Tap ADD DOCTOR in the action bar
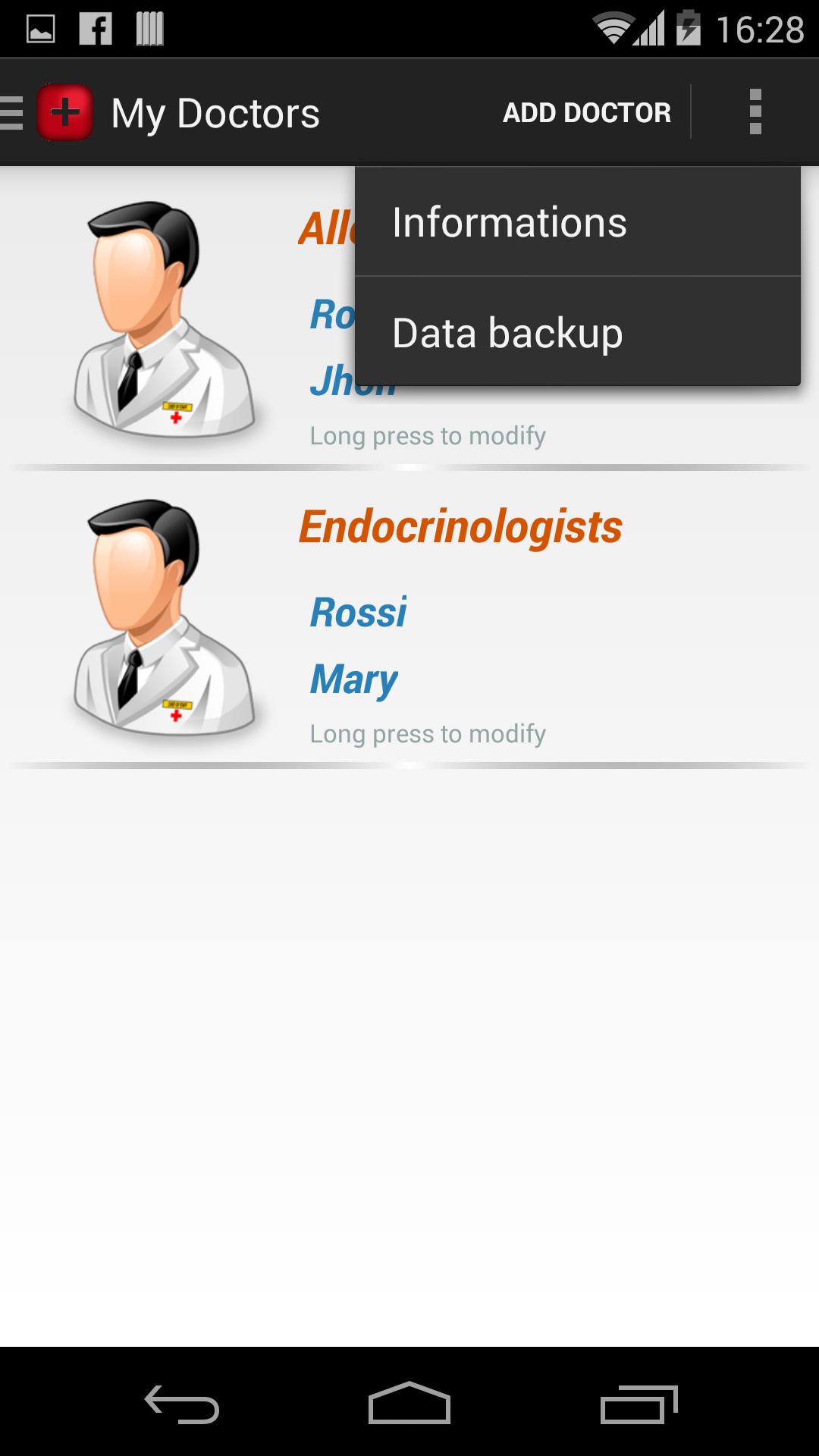The width and height of the screenshot is (819, 1456). (x=587, y=111)
